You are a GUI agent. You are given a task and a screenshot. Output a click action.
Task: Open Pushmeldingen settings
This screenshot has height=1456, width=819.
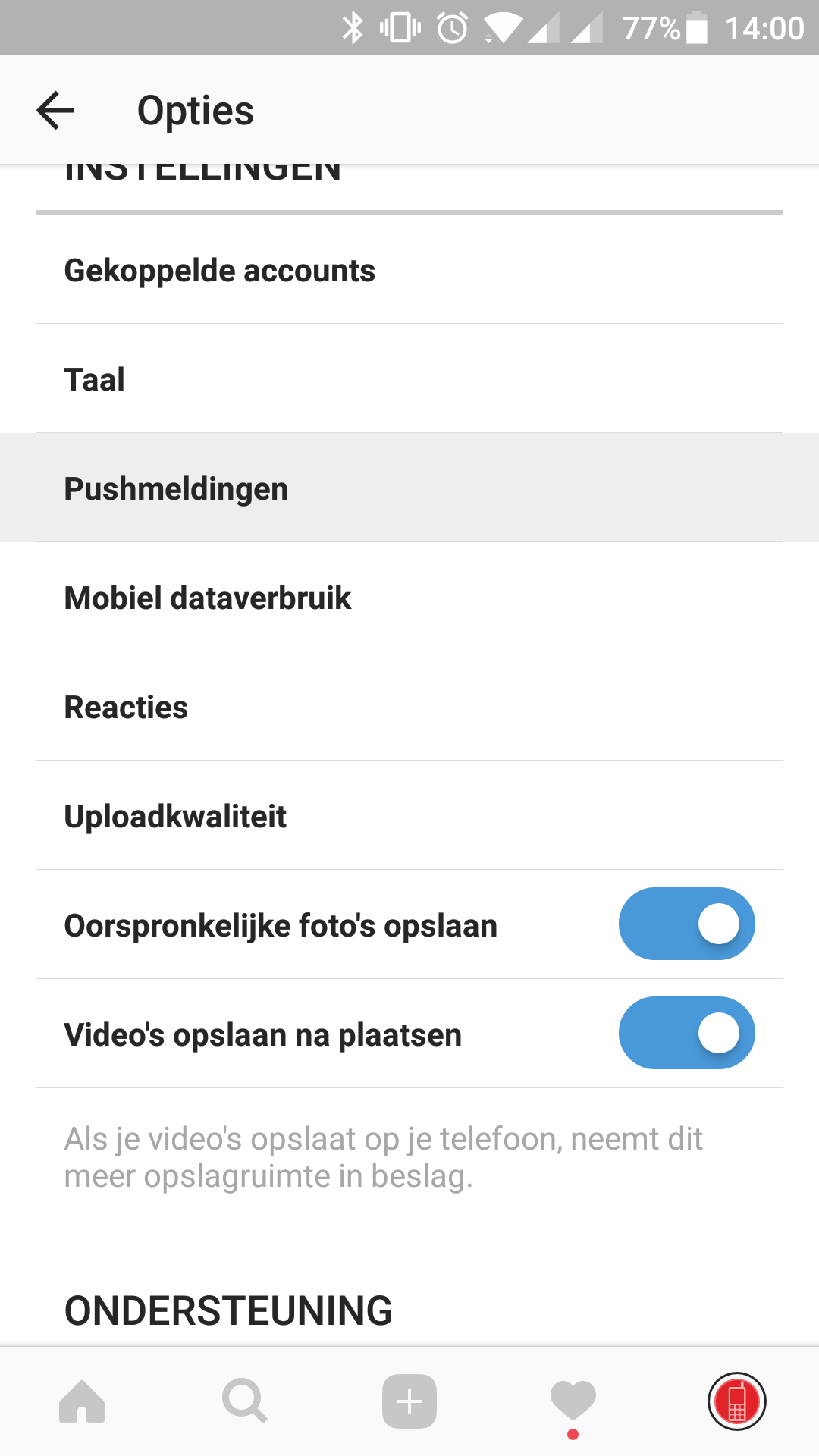point(409,488)
